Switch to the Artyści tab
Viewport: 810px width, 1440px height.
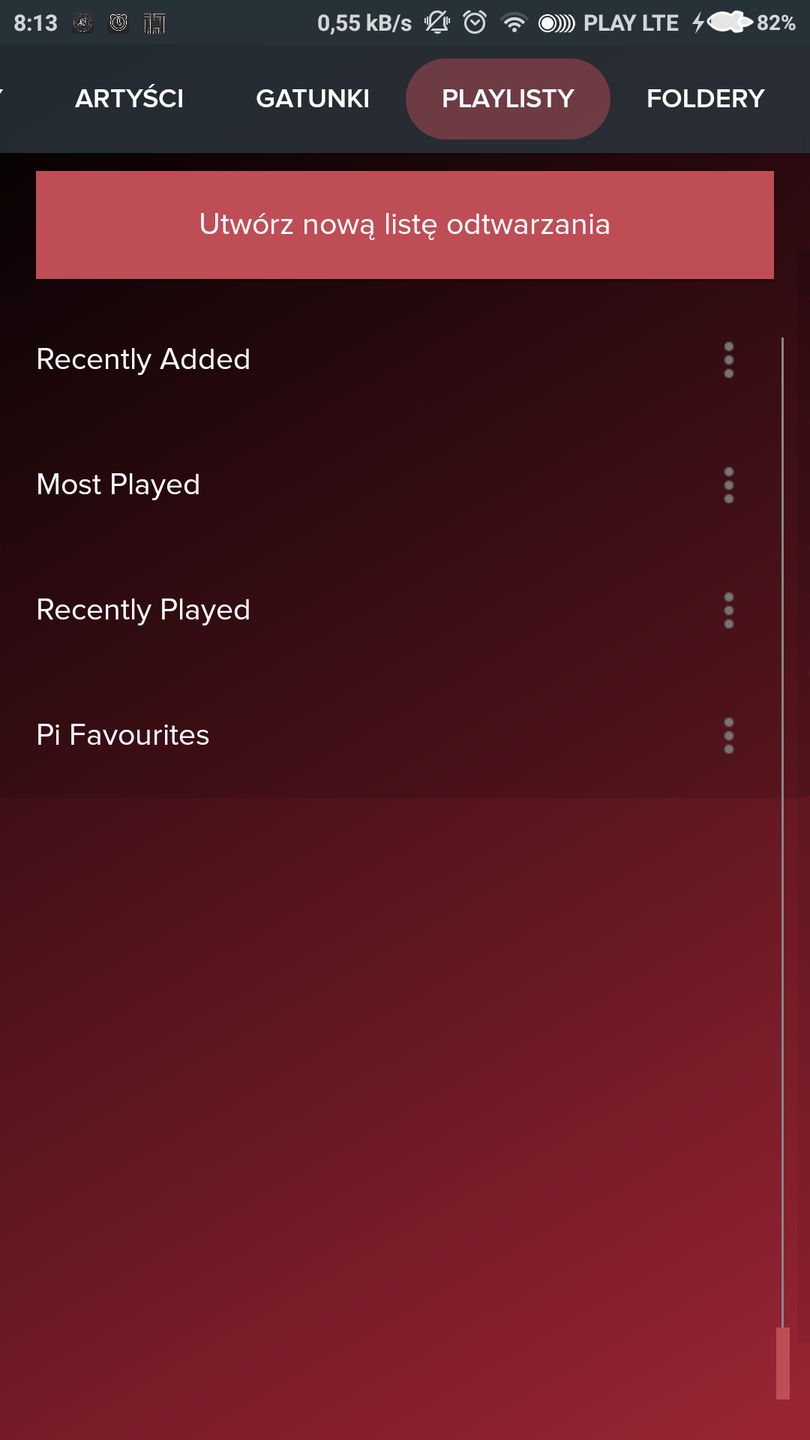pyautogui.click(x=129, y=99)
